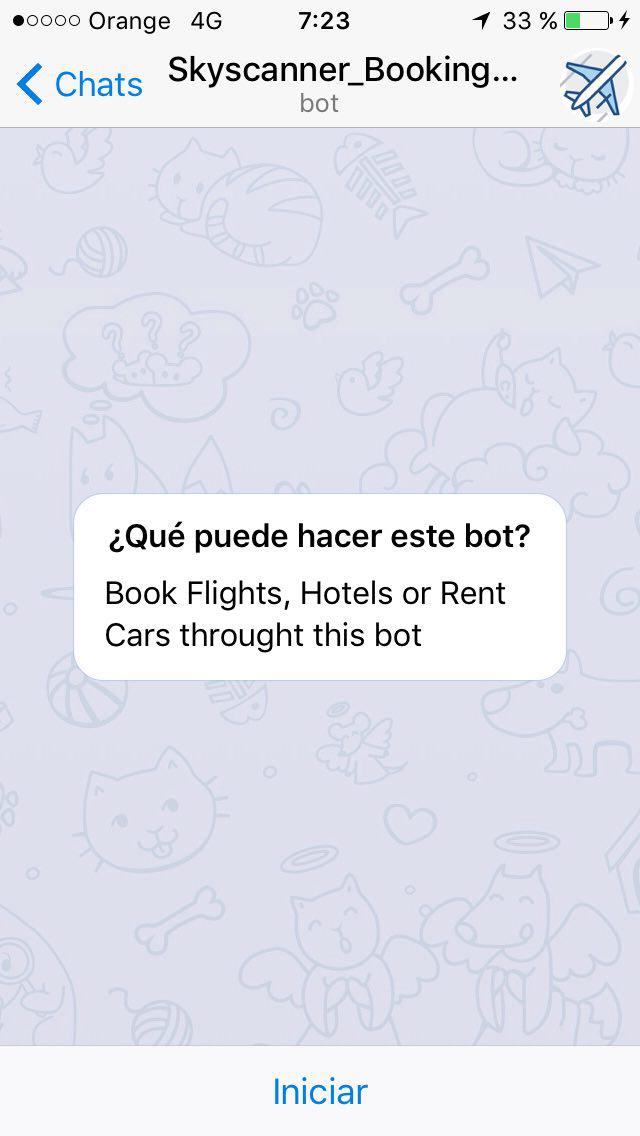
Task: Tap Iniciar to start the bot
Action: pos(320,1091)
